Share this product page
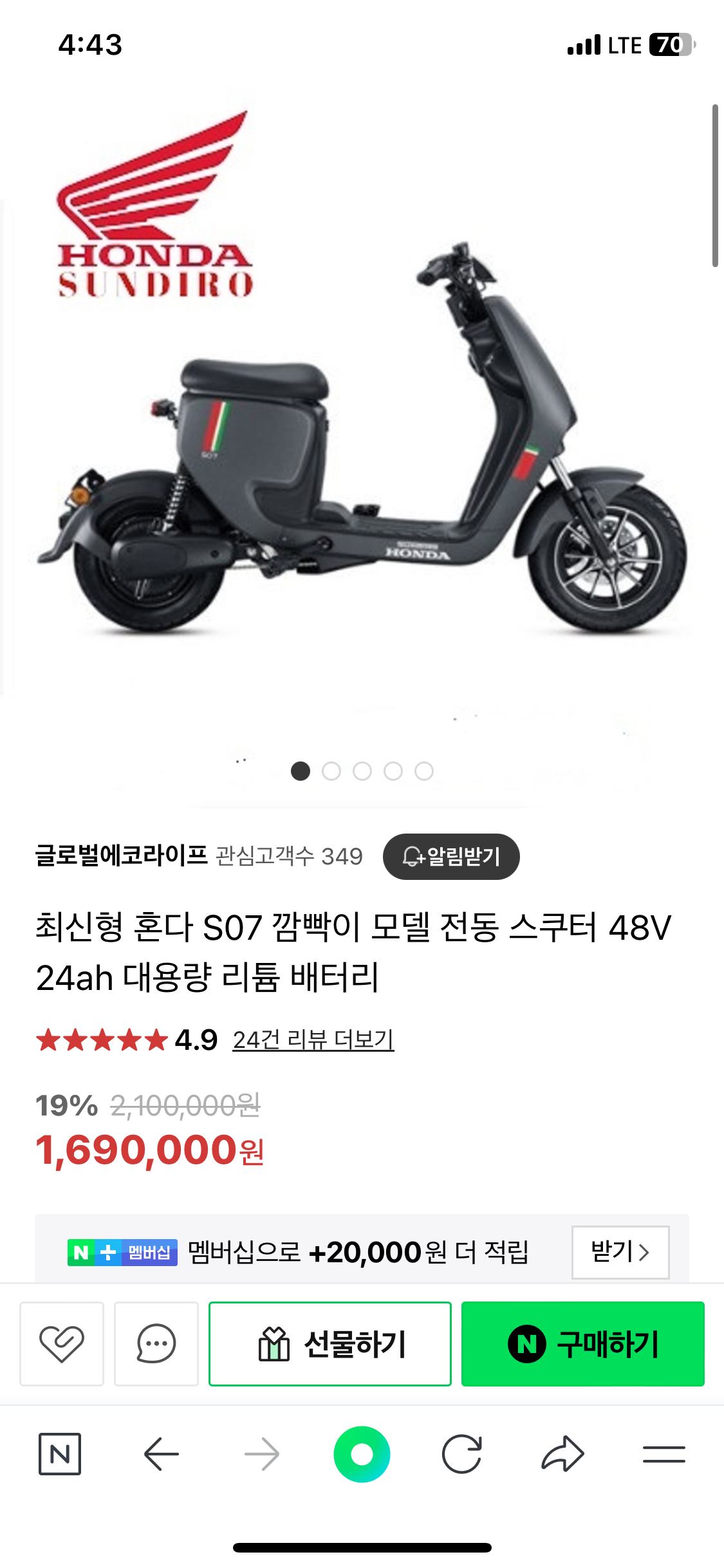Viewport: 724px width, 1568px height. [x=562, y=1454]
